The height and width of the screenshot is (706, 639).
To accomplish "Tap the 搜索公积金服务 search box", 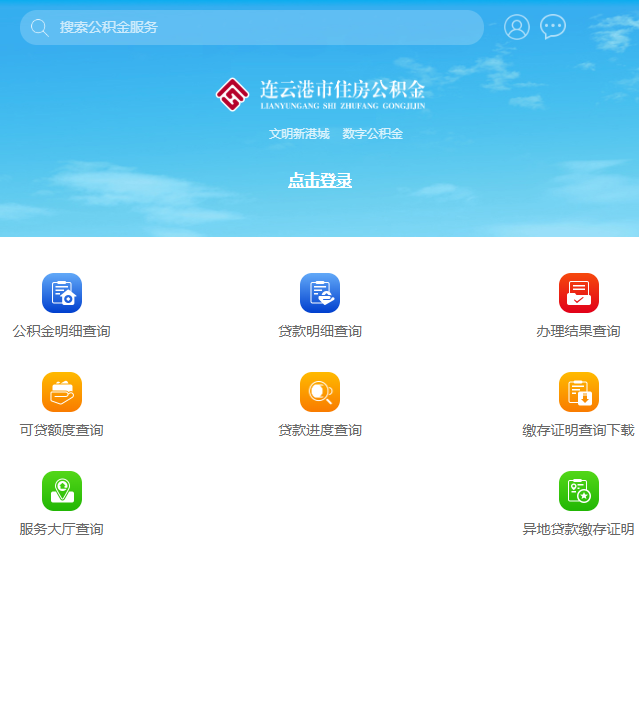I will tap(250, 27).
